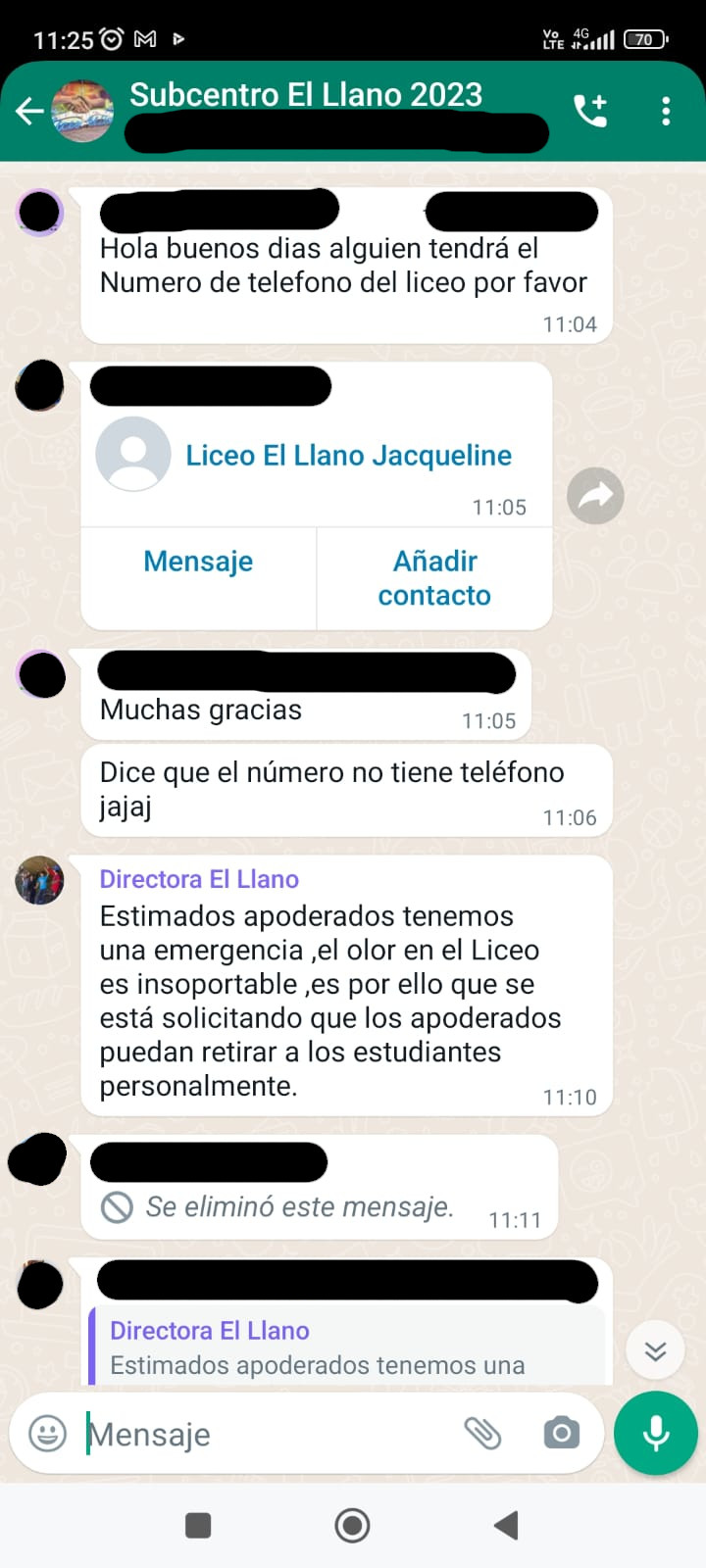
Task: Open the emoji picker
Action: (47, 1434)
